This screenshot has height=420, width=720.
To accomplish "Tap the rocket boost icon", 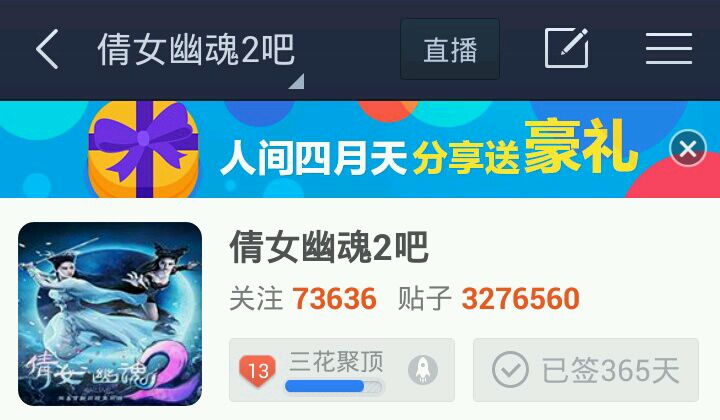I will point(423,370).
